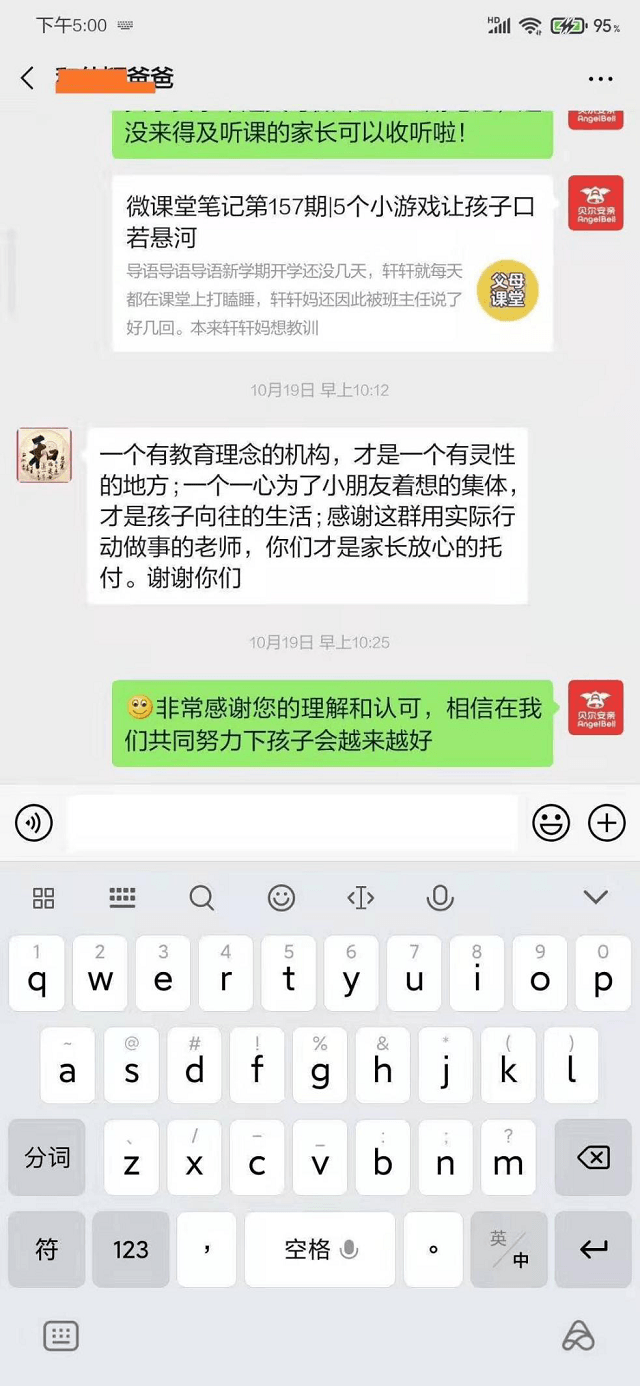Image resolution: width=640 pixels, height=1386 pixels.
Task: Tap the parent's 和 avatar
Action: point(44,455)
